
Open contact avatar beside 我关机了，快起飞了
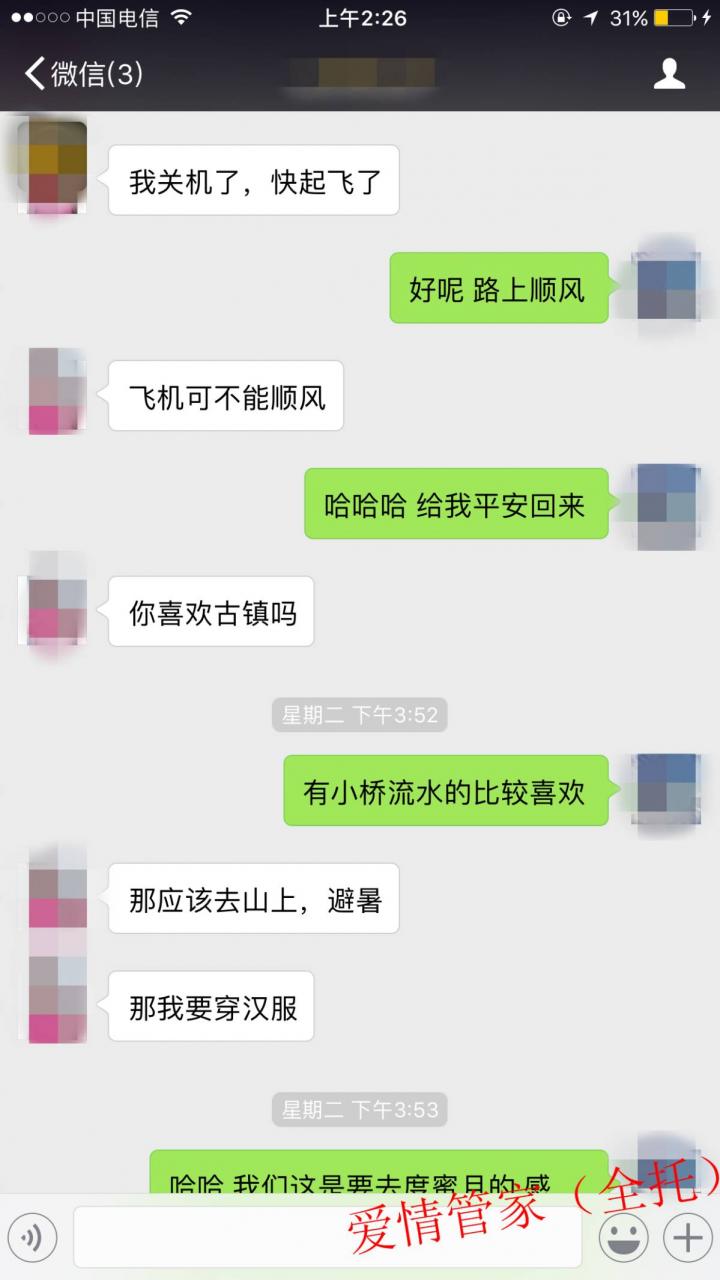[54, 165]
